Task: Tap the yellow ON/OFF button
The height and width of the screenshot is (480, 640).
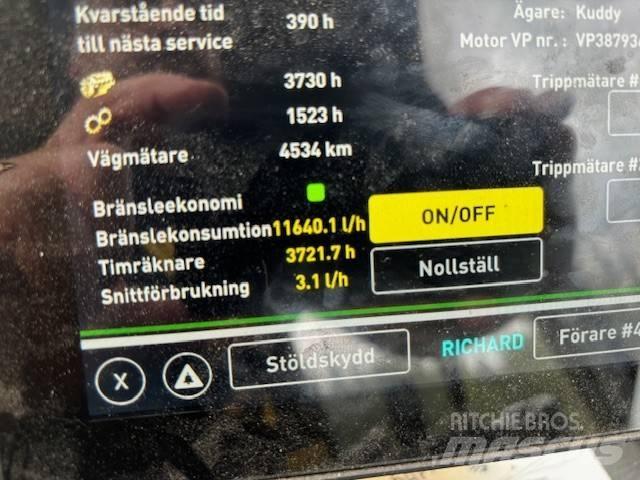Action: point(457,214)
